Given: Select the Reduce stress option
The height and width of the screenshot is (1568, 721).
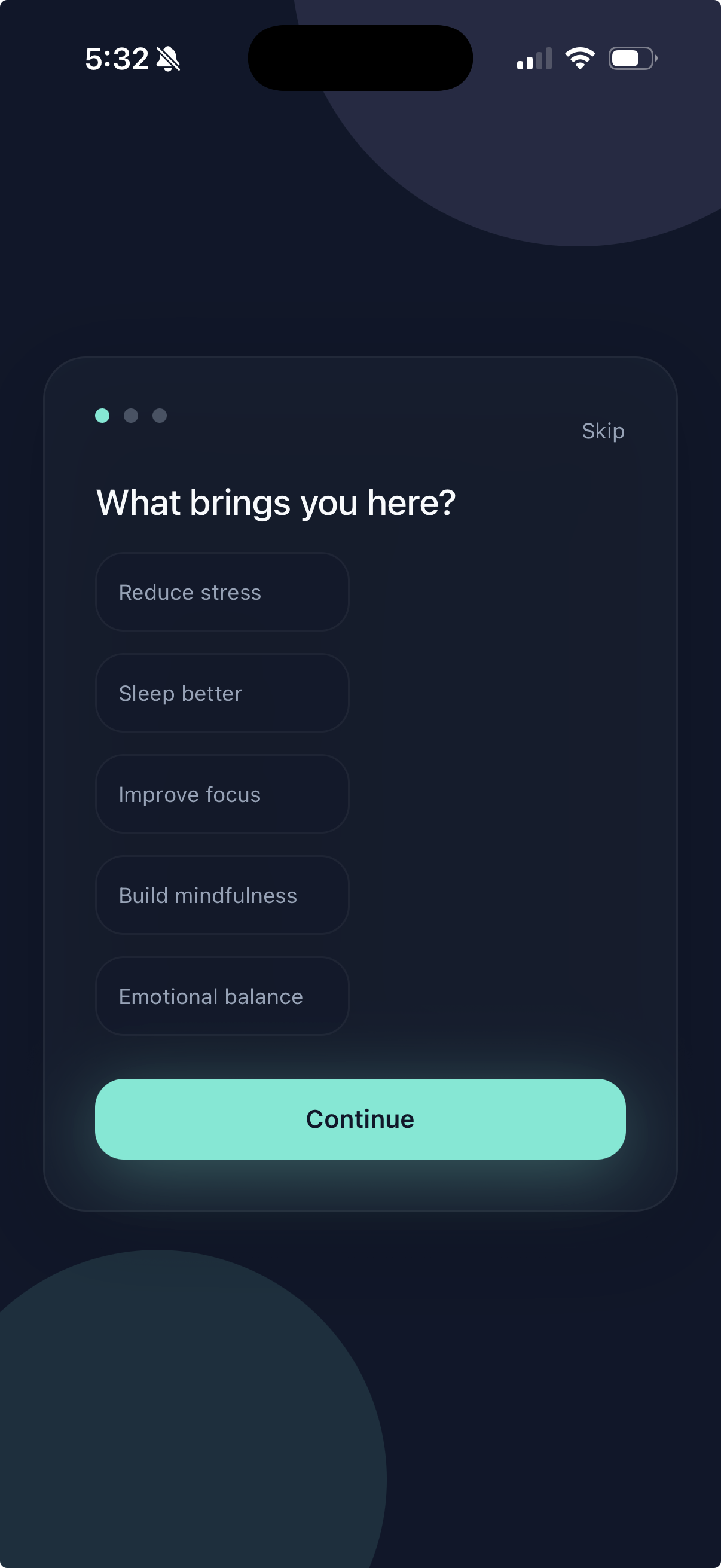Looking at the screenshot, I should coord(221,591).
